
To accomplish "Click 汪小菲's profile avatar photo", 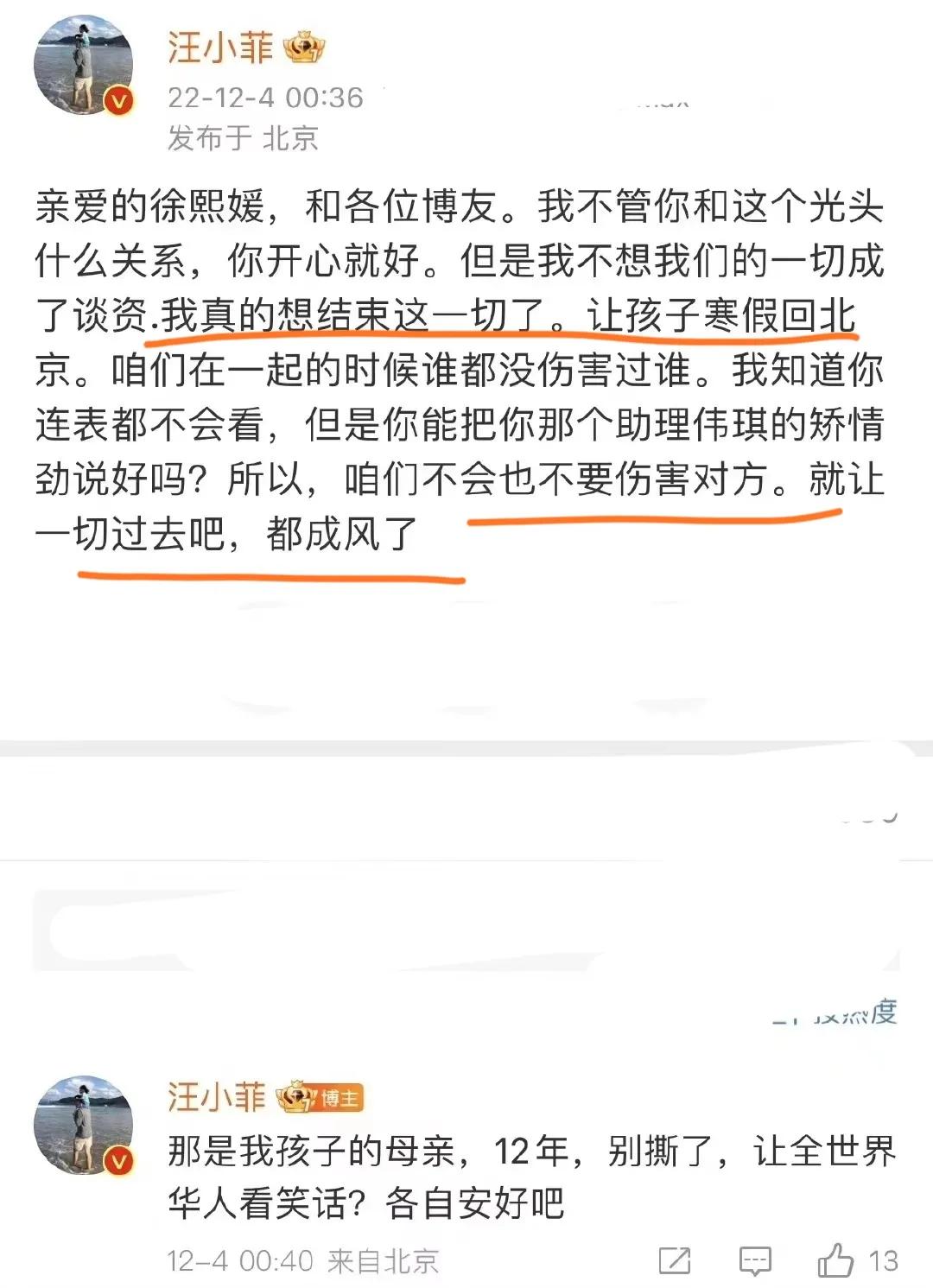I will [82, 62].
